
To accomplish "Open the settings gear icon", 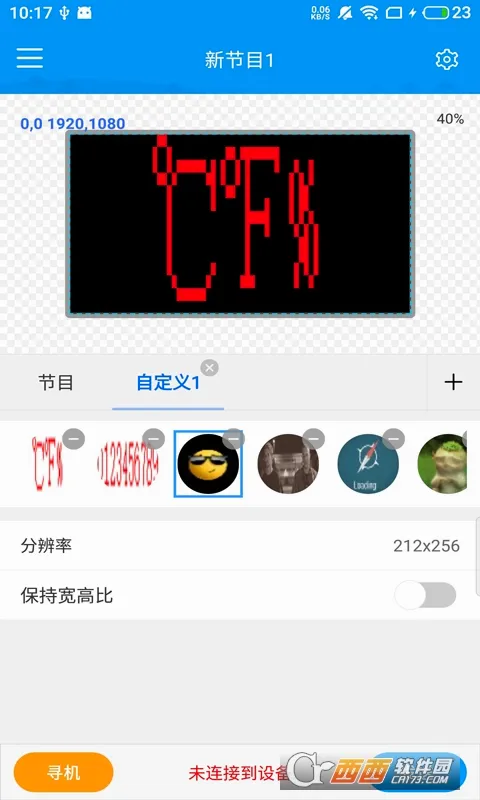I will [447, 60].
